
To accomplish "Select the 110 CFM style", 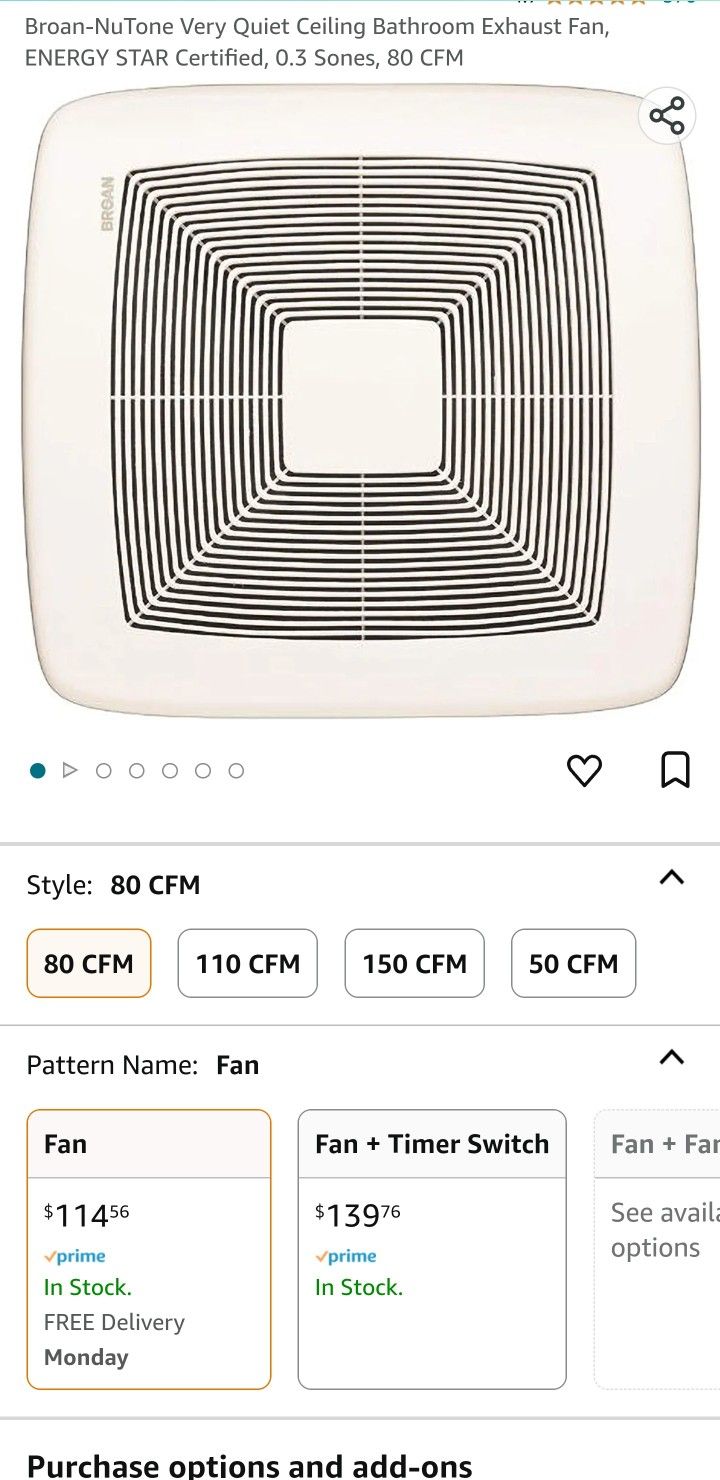I will tap(248, 963).
